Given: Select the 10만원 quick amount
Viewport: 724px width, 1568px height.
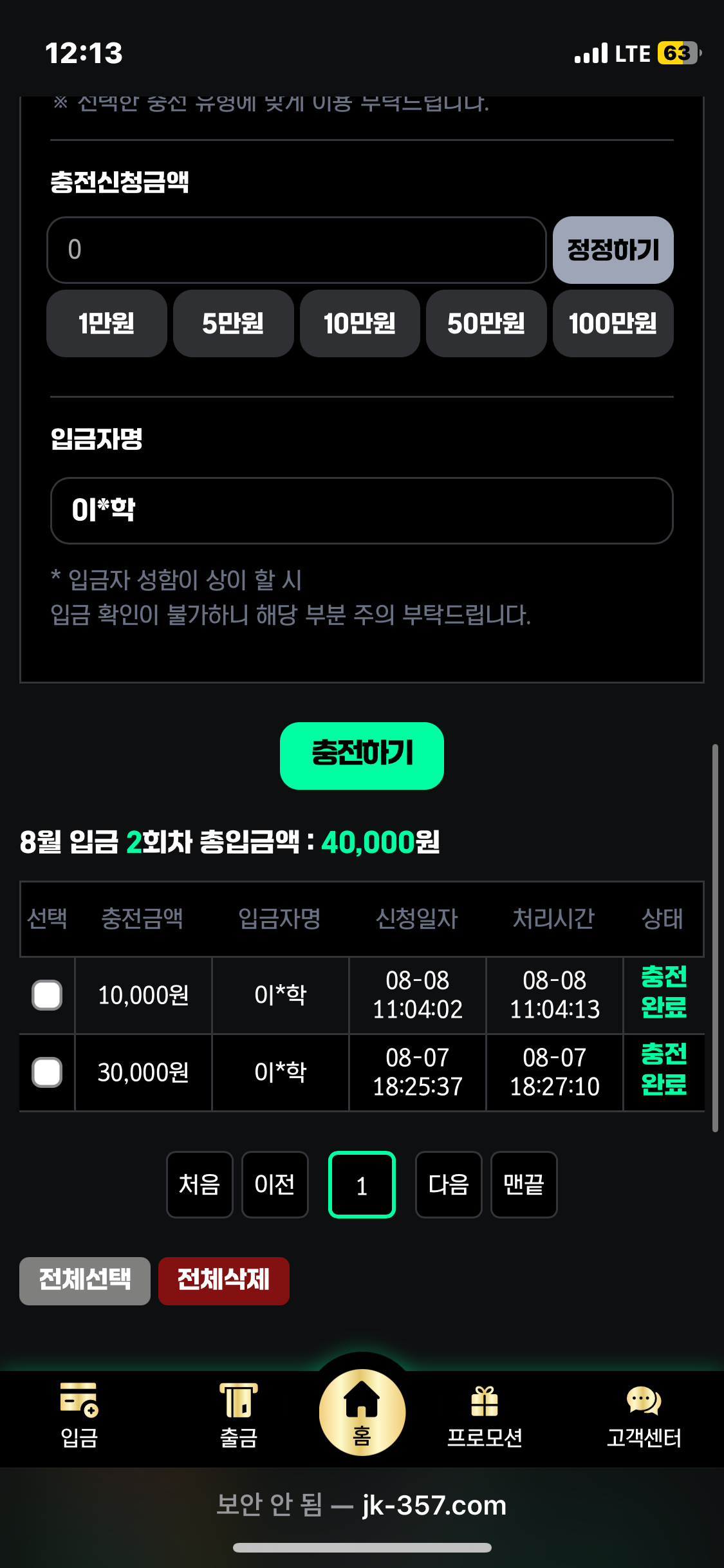Looking at the screenshot, I should [x=360, y=323].
